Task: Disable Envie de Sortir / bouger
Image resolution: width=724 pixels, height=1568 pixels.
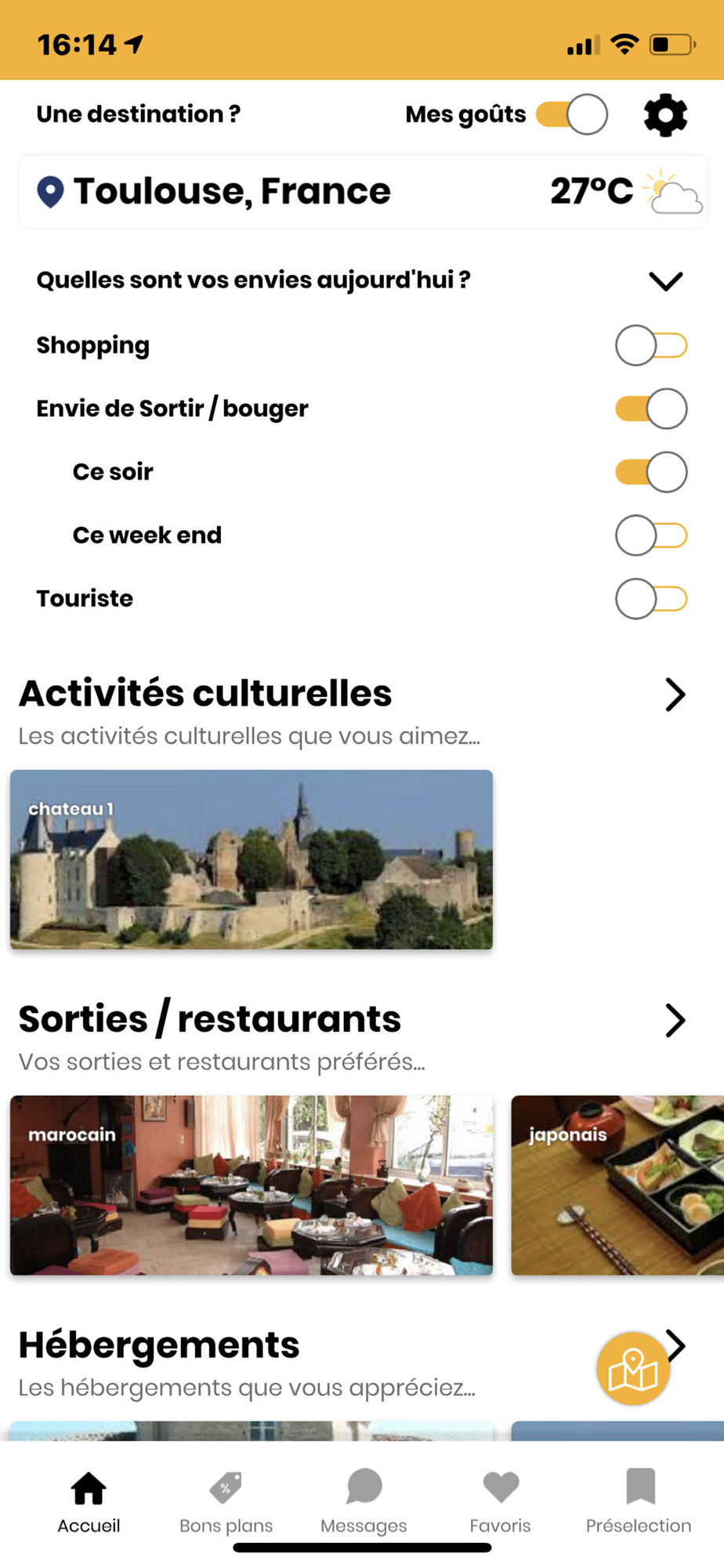Action: [x=651, y=408]
